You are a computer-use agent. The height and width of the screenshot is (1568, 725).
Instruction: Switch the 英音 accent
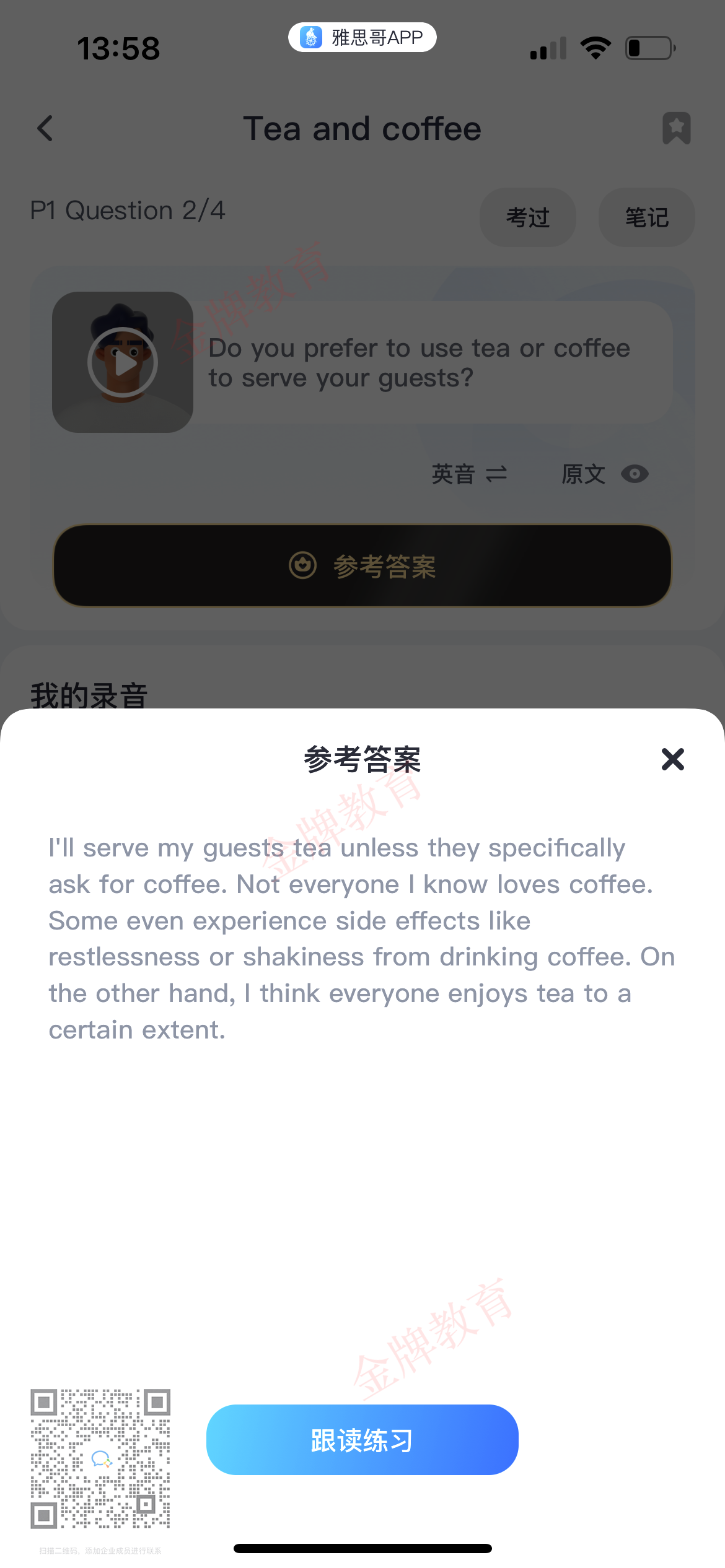[x=470, y=474]
